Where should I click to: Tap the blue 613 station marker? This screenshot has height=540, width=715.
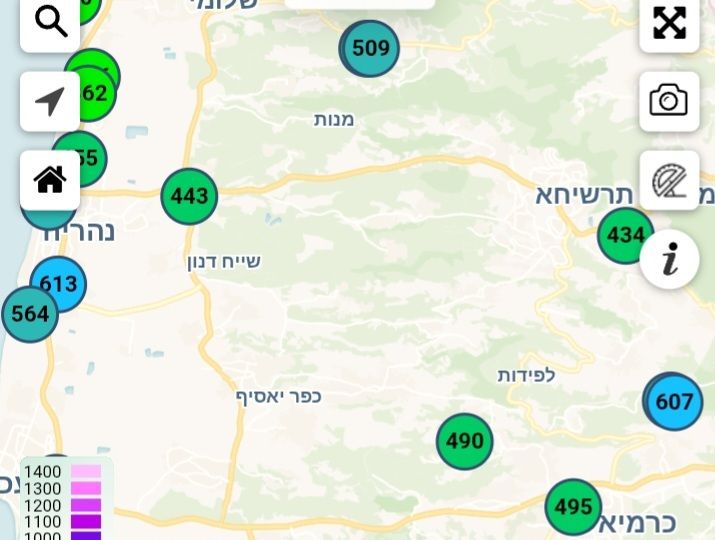[58, 284]
